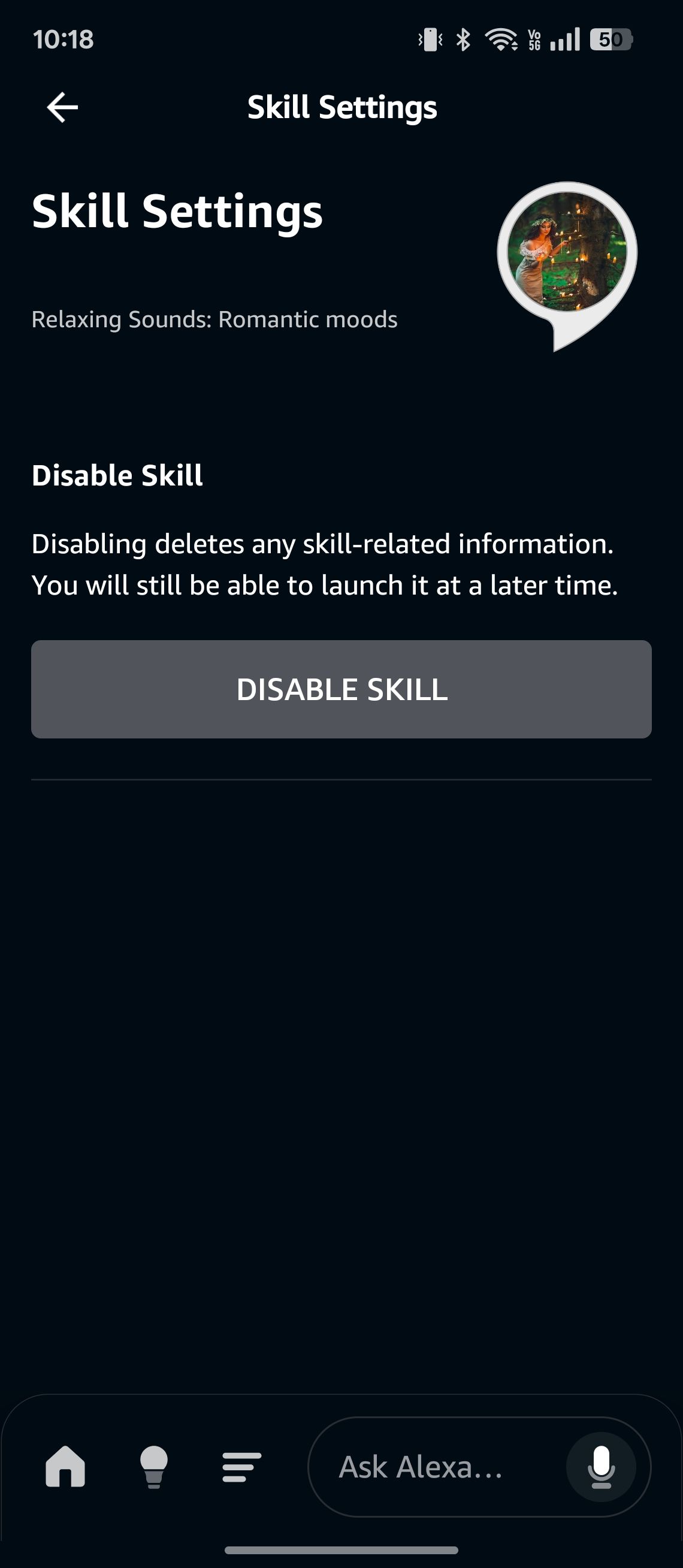Tap the 5G network indicator
The width and height of the screenshot is (683, 1568).
(x=533, y=40)
